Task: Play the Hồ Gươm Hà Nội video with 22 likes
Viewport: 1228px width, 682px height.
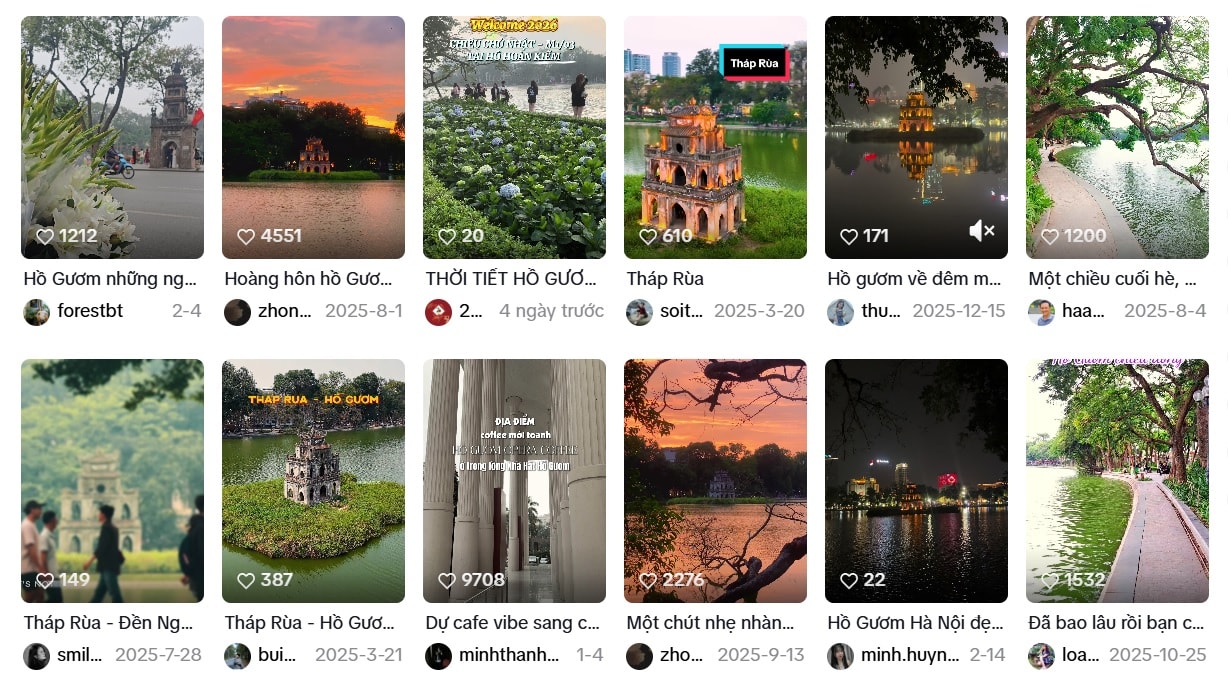Action: (916, 480)
